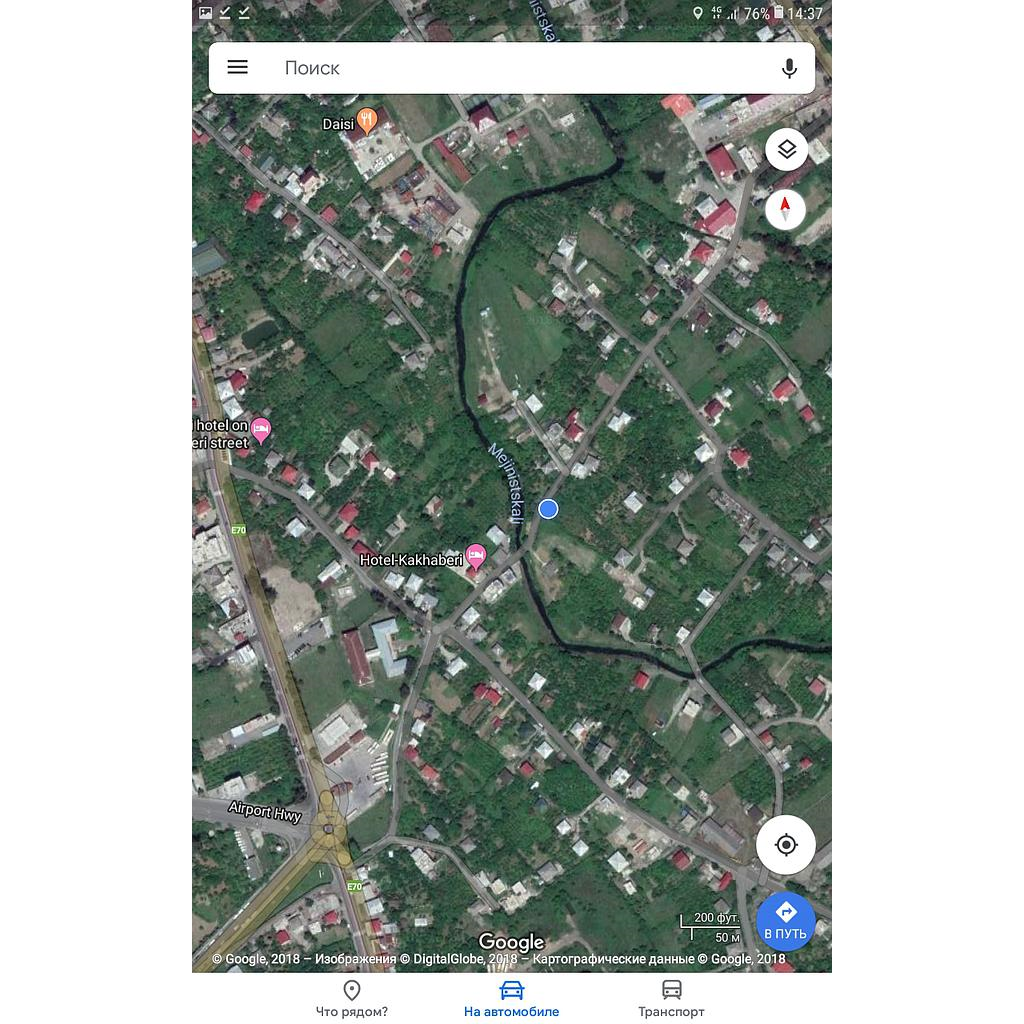Open the Транспорт tab
The width and height of the screenshot is (1024, 1024).
671,998
